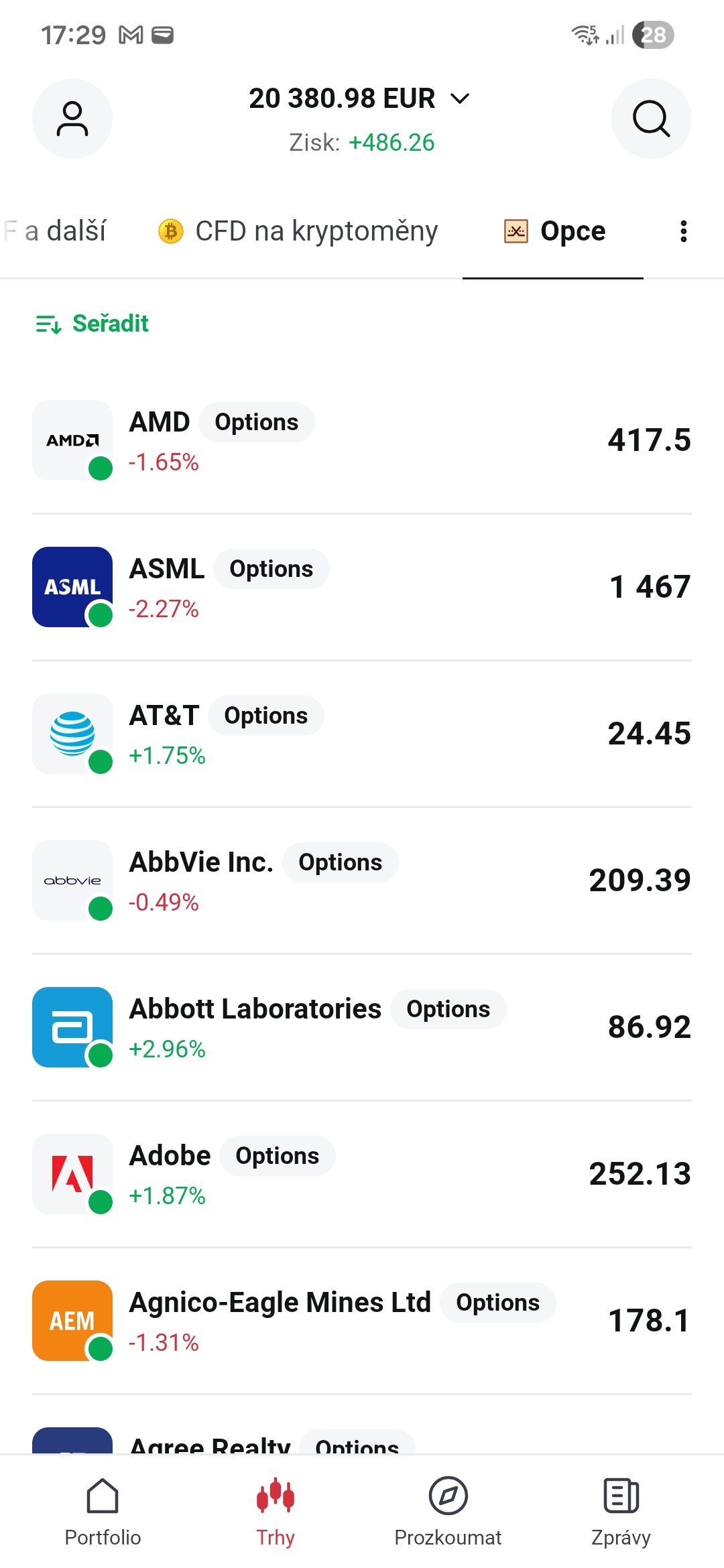The height and width of the screenshot is (1568, 724).
Task: Open Adobe Options
Action: 362,1175
